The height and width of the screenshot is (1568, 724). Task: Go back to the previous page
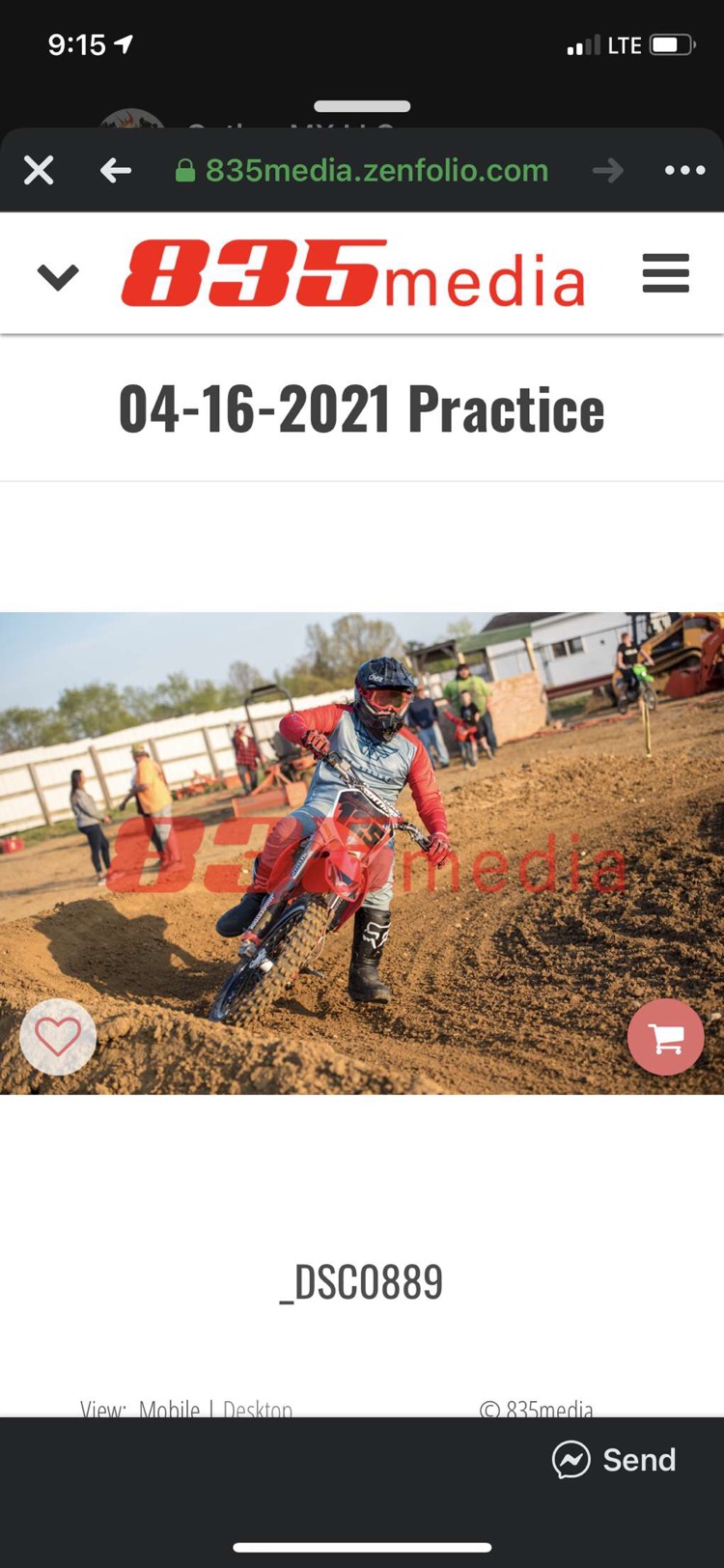[x=116, y=171]
